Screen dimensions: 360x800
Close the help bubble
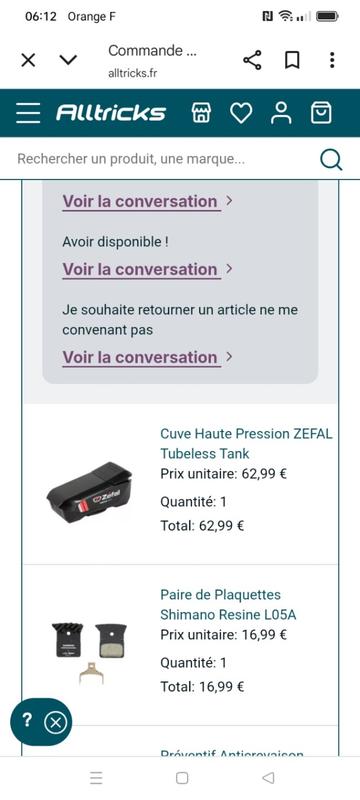click(x=56, y=722)
